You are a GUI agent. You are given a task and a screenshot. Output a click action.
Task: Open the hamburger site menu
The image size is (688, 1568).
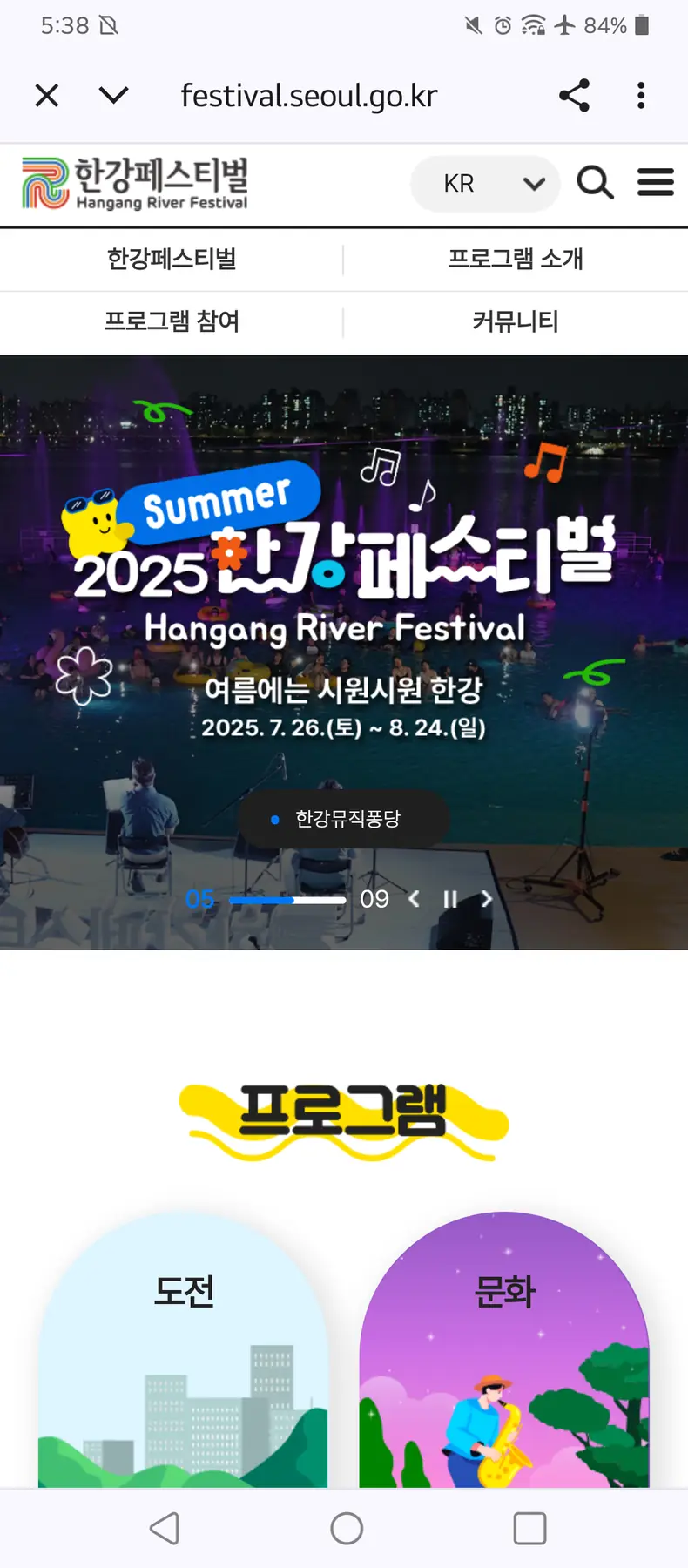(656, 183)
